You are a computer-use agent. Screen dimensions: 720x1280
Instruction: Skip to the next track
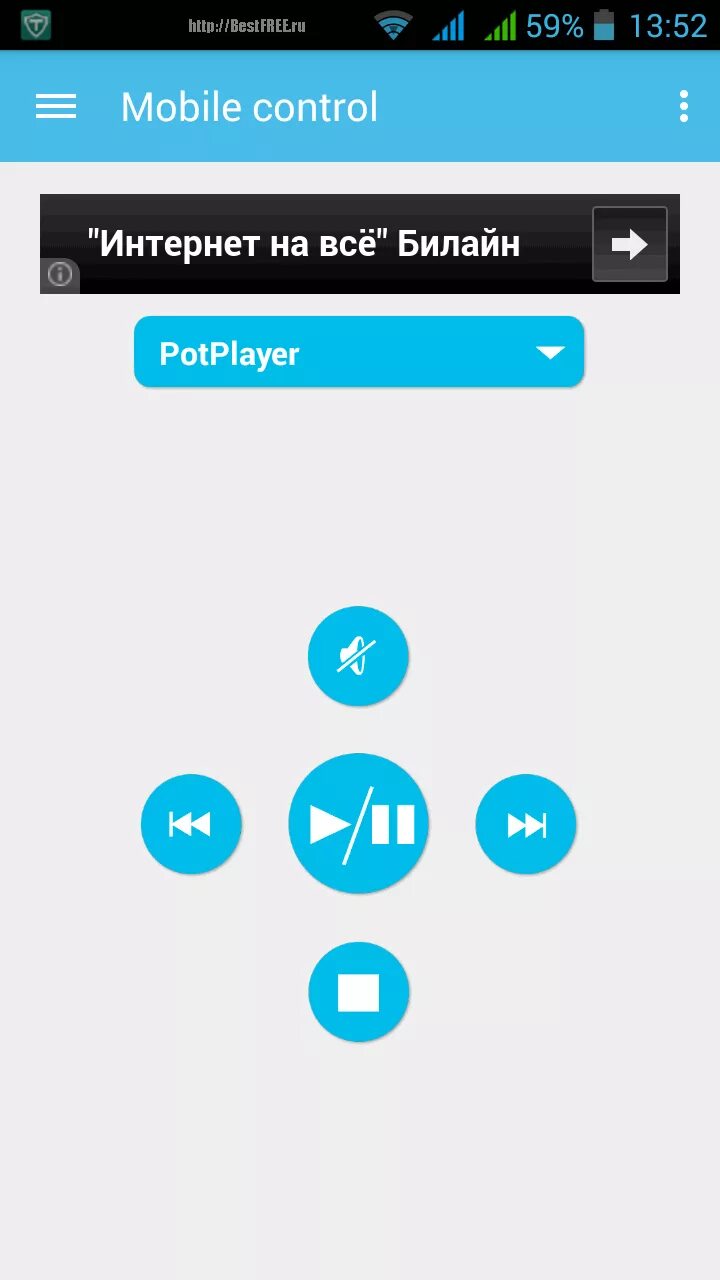coord(526,825)
